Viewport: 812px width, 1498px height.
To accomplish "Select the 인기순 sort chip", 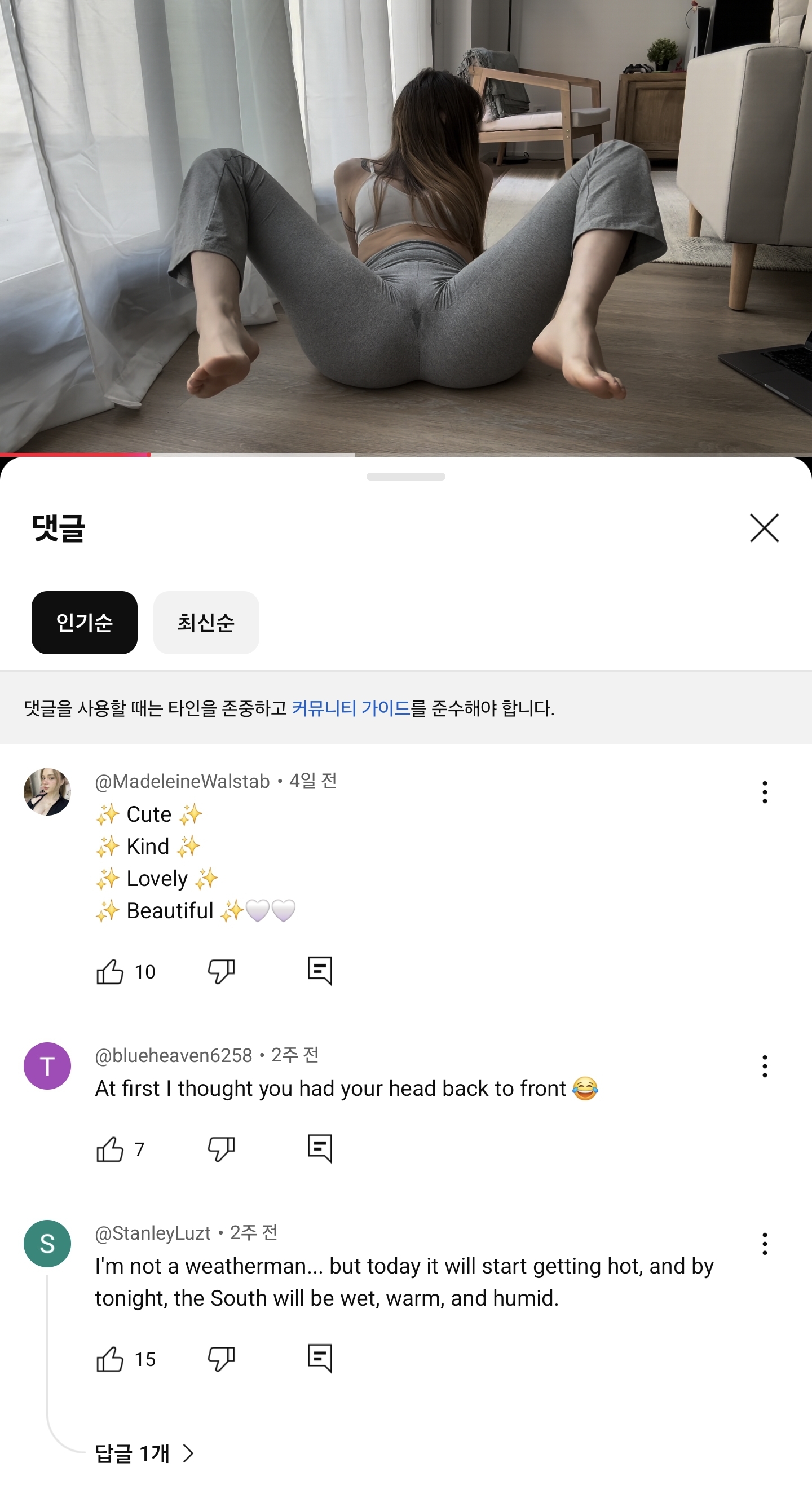I will pyautogui.click(x=84, y=622).
